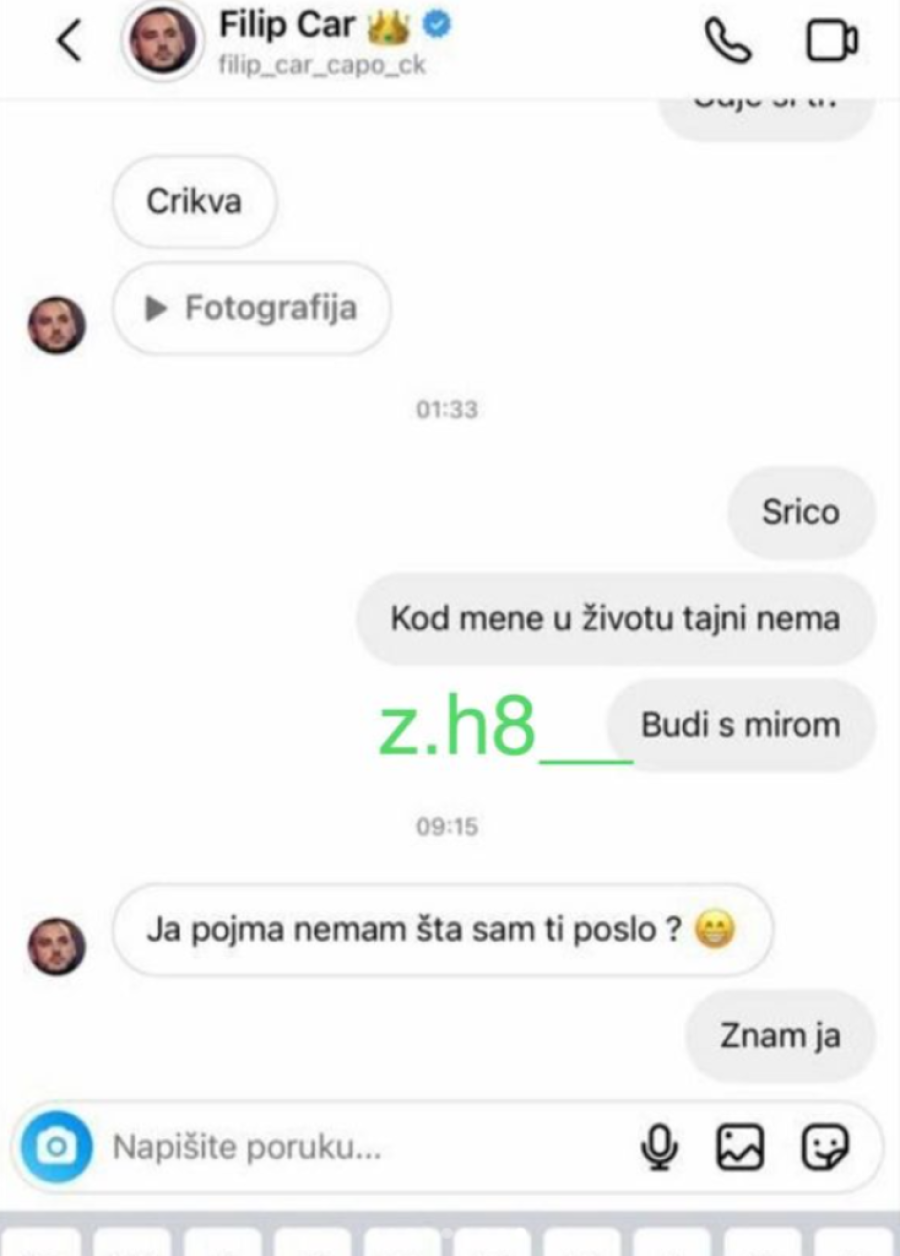
Task: Open the sticker picker
Action: (825, 1146)
